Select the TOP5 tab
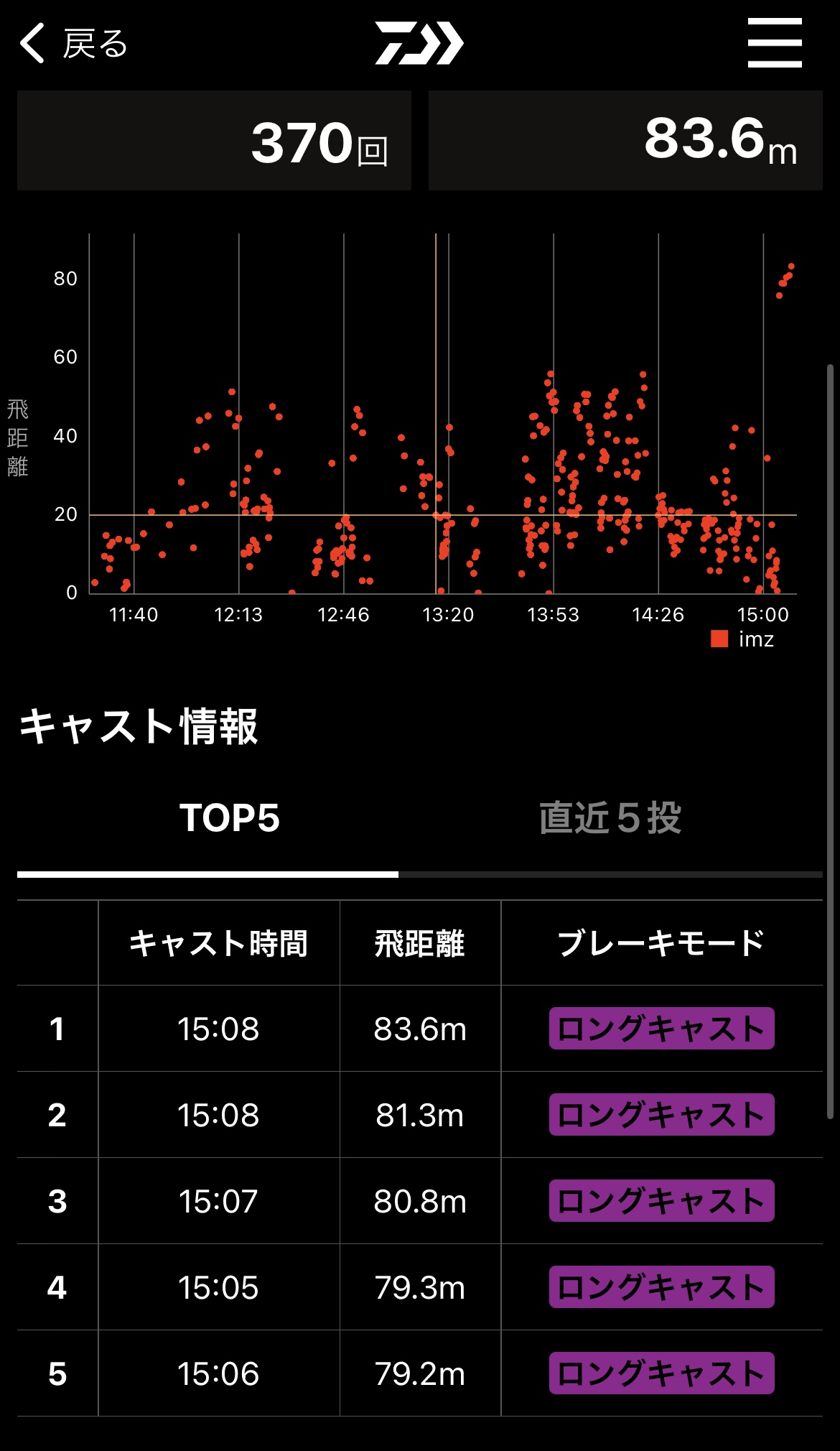The image size is (840, 1451). [x=230, y=818]
